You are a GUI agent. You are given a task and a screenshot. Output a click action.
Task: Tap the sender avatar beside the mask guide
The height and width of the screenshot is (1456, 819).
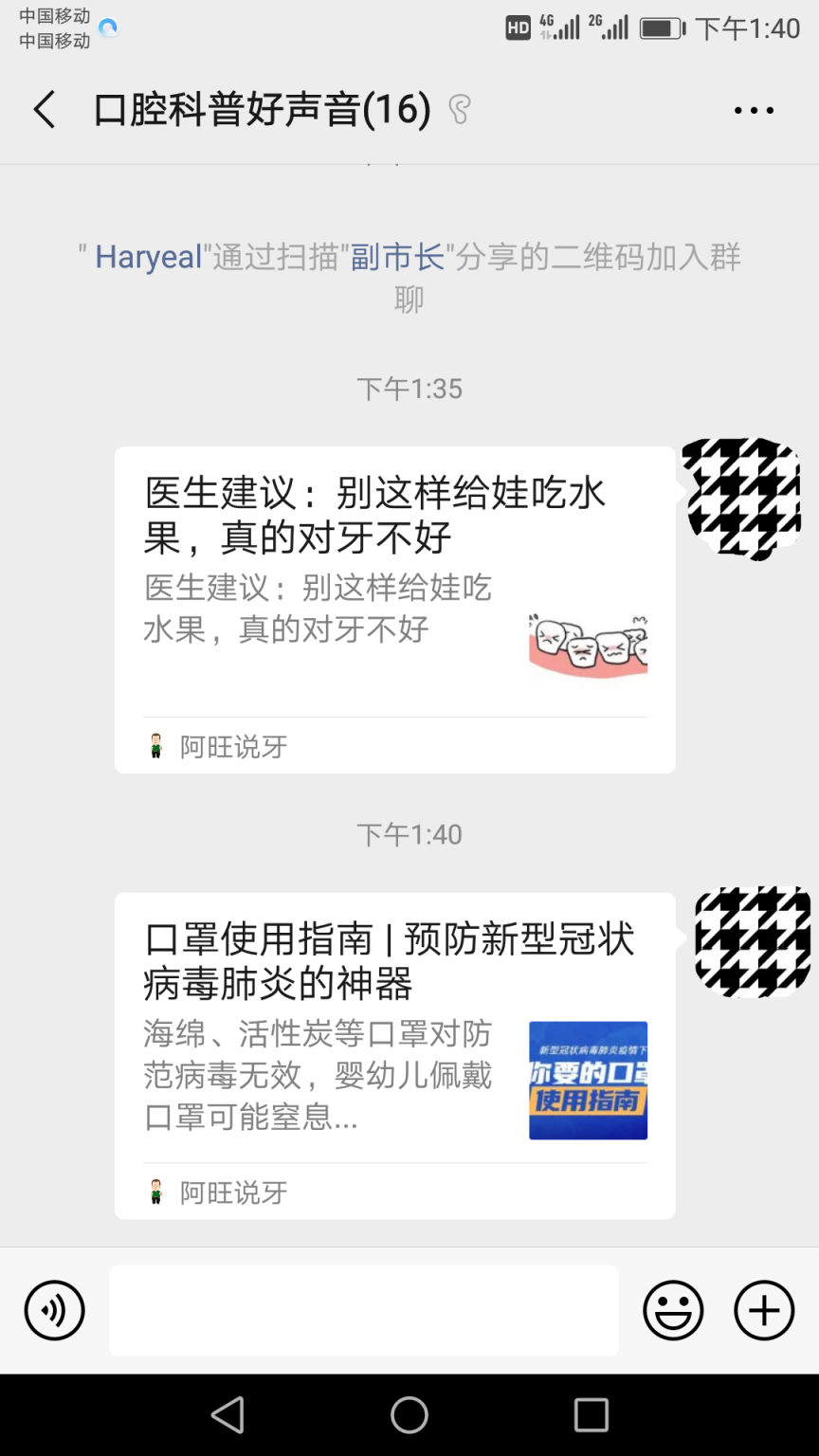point(753,941)
